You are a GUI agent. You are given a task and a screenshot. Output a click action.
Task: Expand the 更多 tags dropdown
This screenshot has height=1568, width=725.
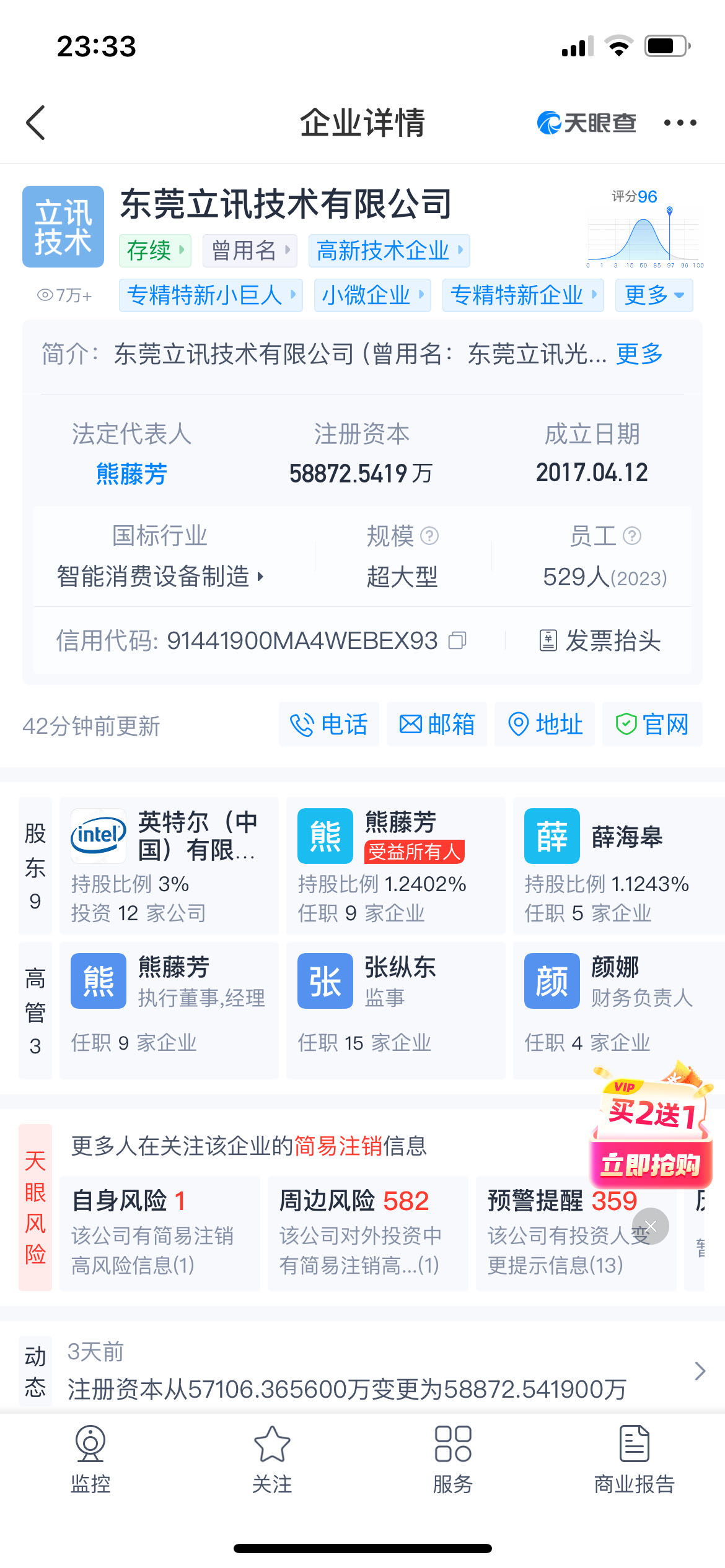[653, 295]
